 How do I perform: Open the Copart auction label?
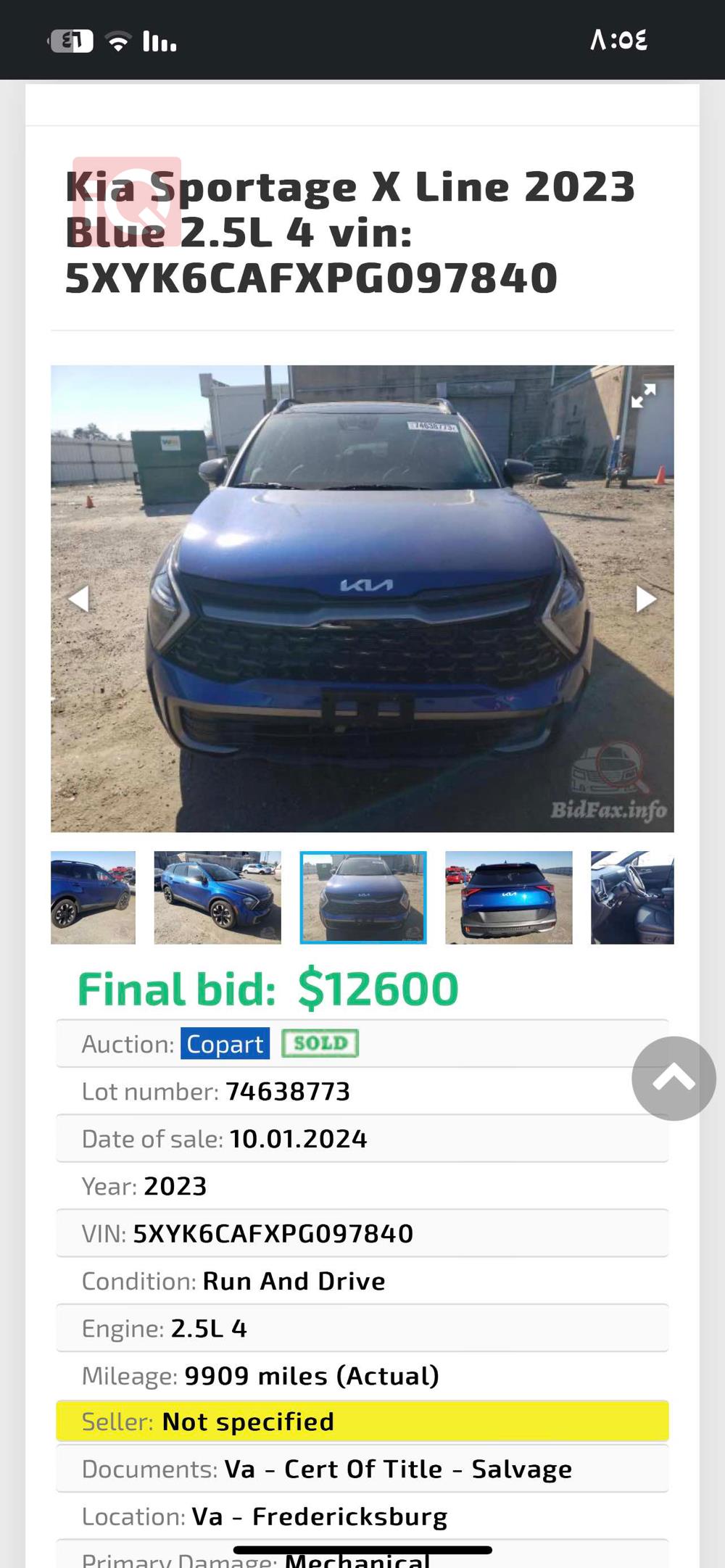pyautogui.click(x=225, y=1043)
